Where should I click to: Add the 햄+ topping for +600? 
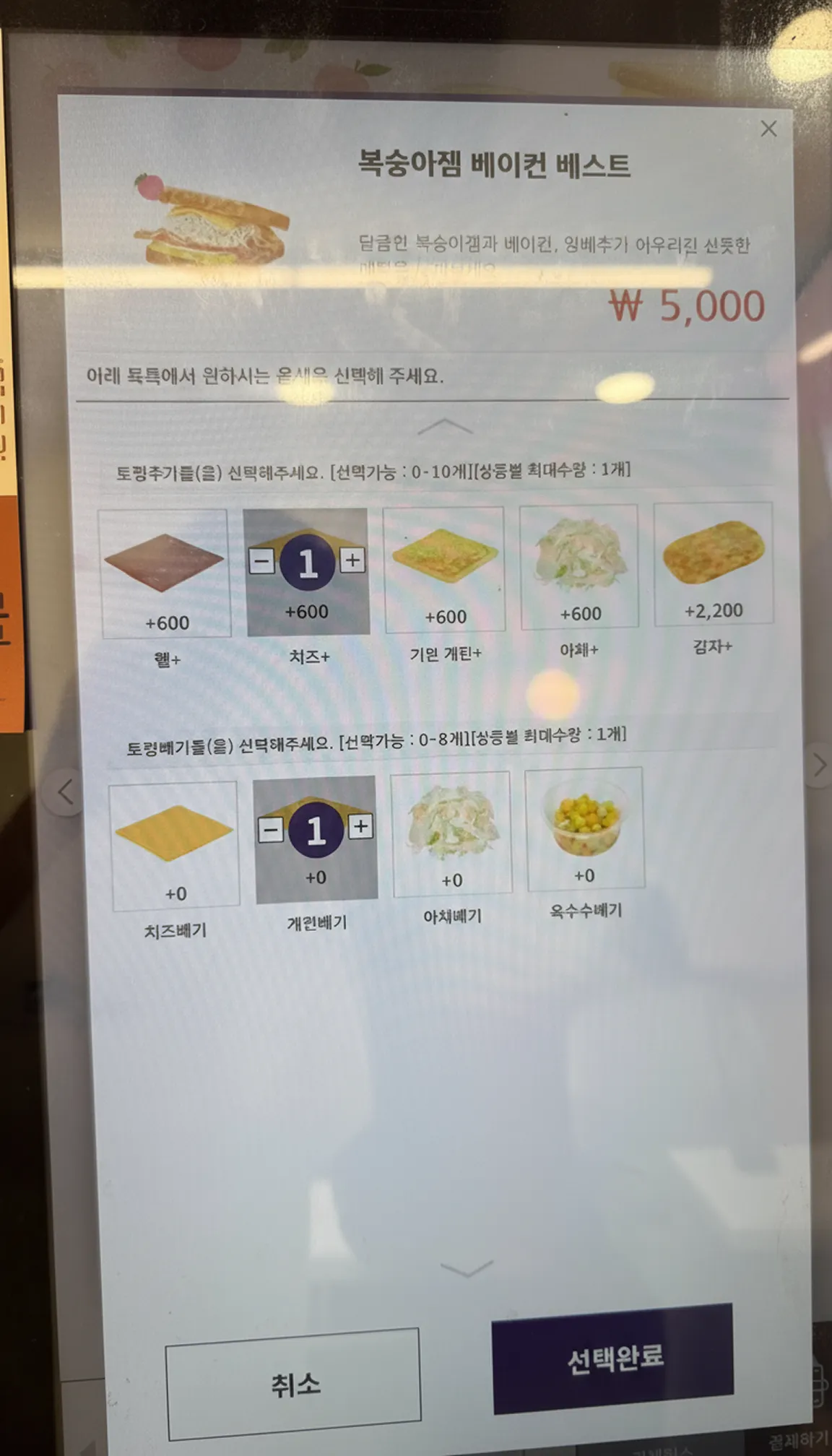point(165,573)
